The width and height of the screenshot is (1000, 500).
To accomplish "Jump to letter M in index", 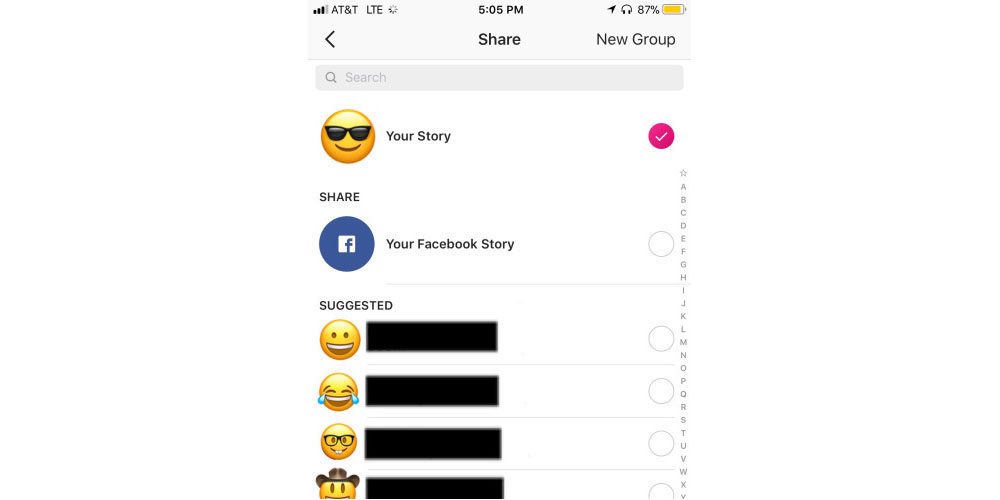I will coord(683,342).
